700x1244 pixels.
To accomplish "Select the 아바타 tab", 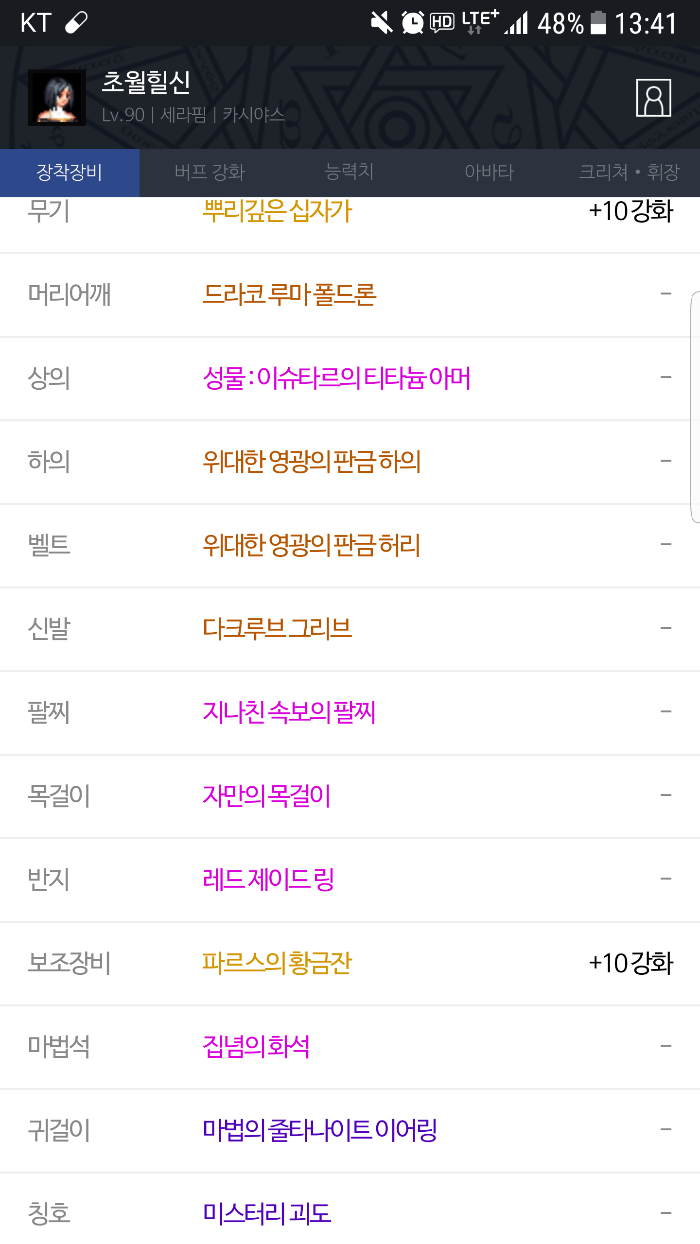I will click(489, 172).
